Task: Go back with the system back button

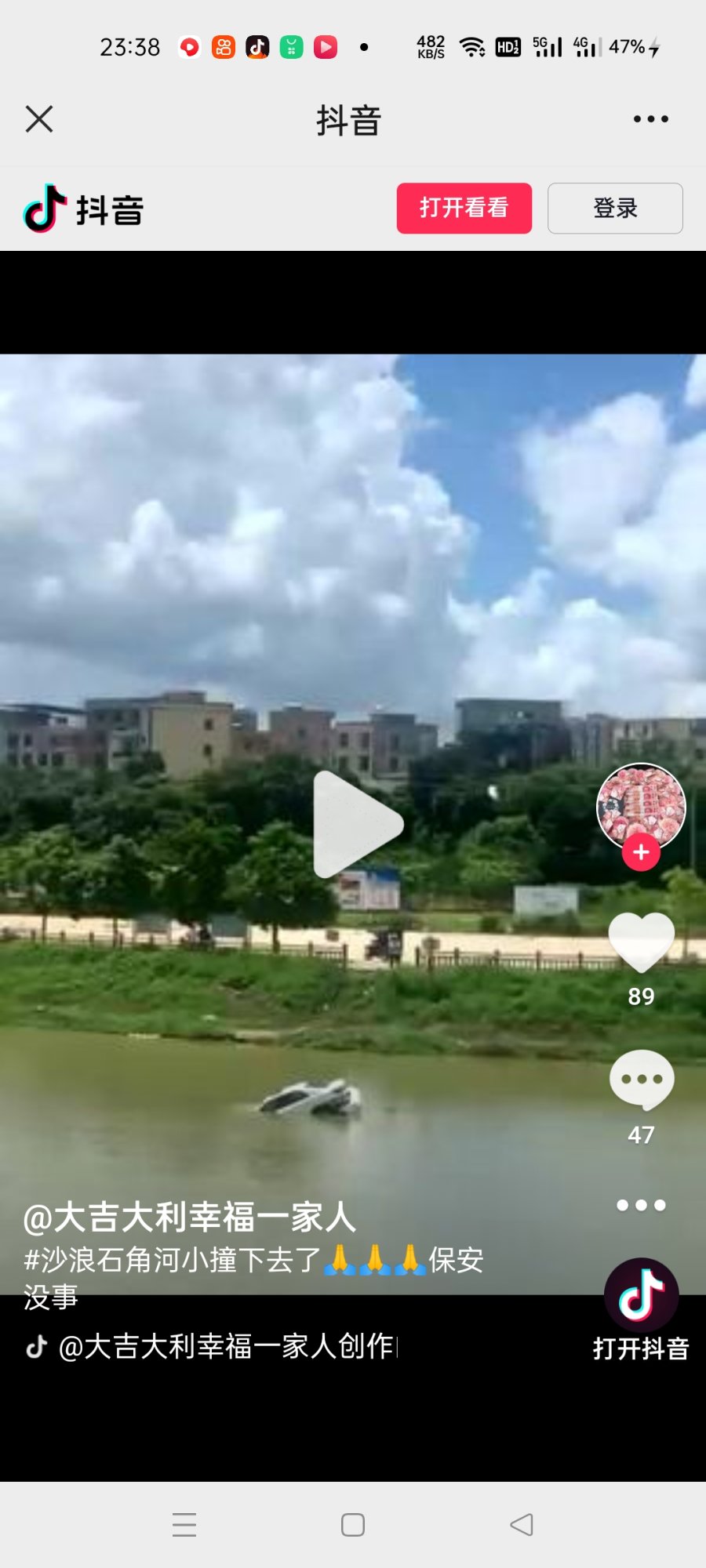Action: [x=522, y=1525]
